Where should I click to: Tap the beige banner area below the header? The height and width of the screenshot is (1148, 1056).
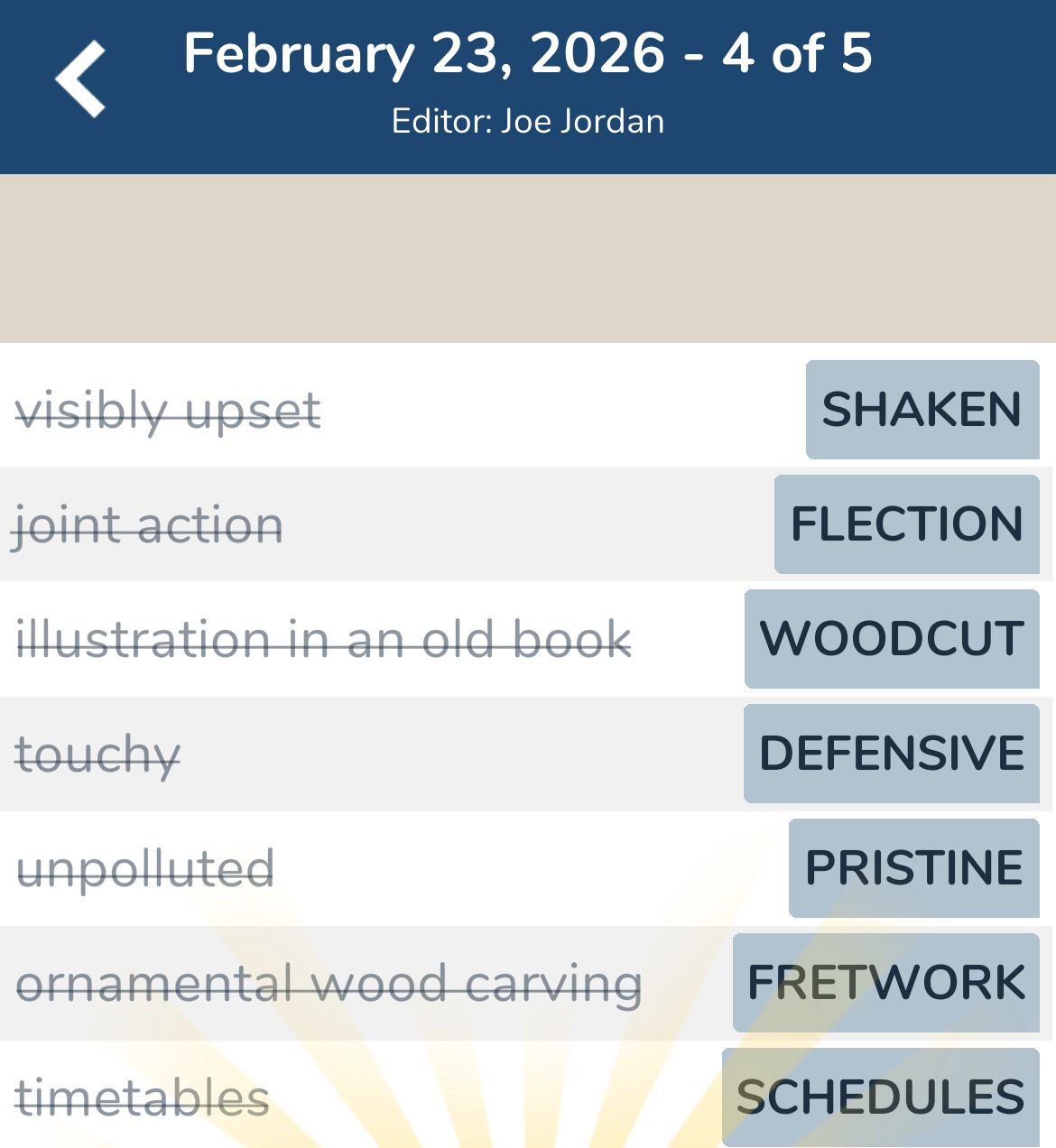point(528,257)
